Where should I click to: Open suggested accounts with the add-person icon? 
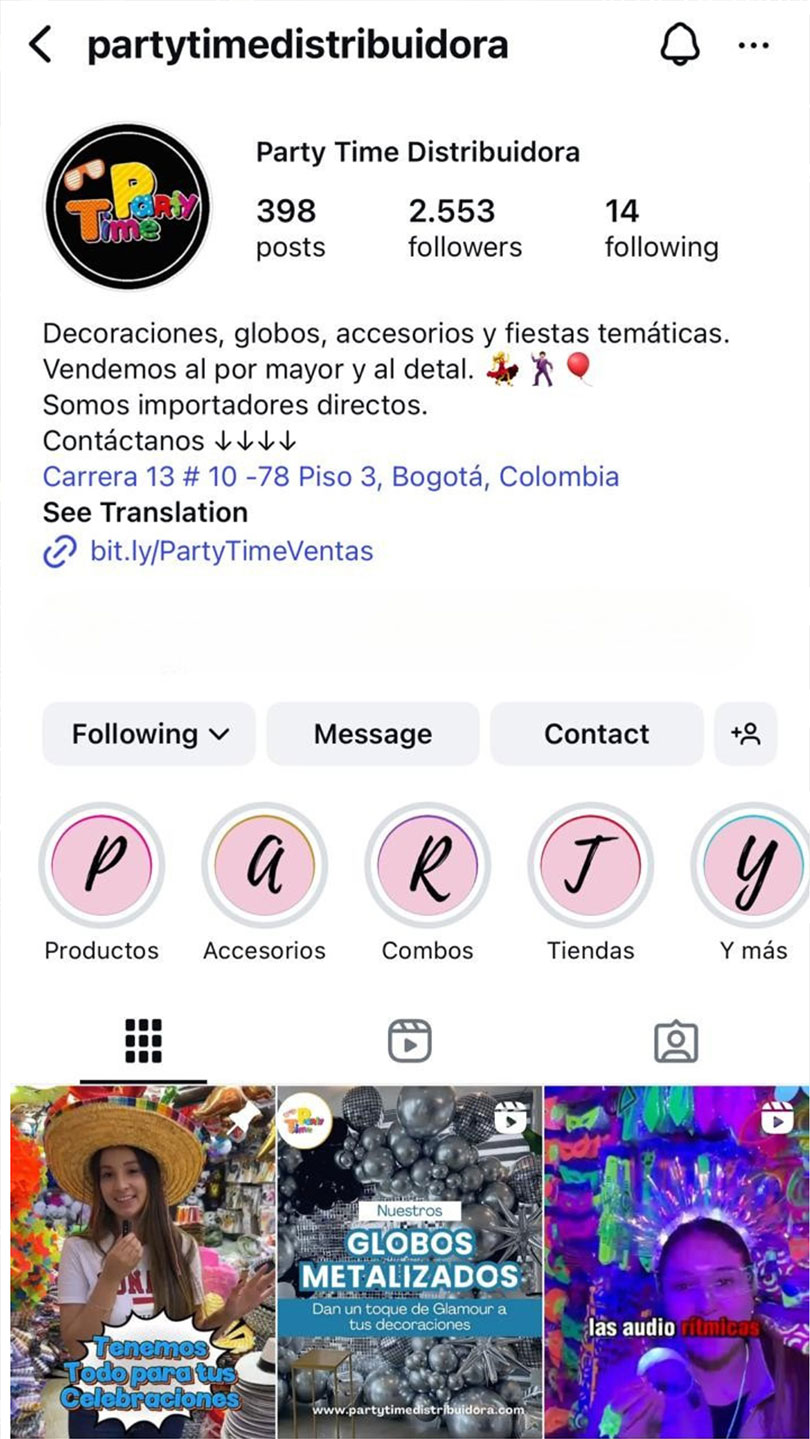[x=746, y=734]
